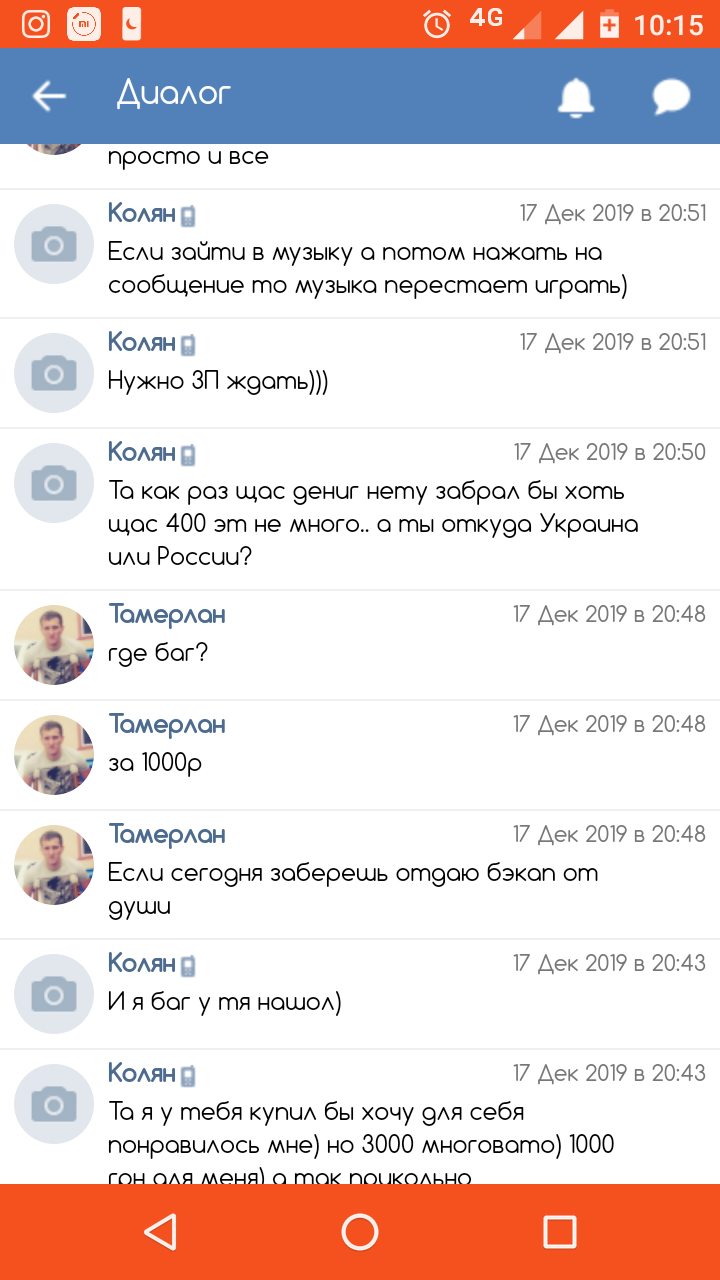Tap the name Тамерлан above 'Если сегодня заберешь'
Image resolution: width=720 pixels, height=1280 pixels.
(x=167, y=834)
